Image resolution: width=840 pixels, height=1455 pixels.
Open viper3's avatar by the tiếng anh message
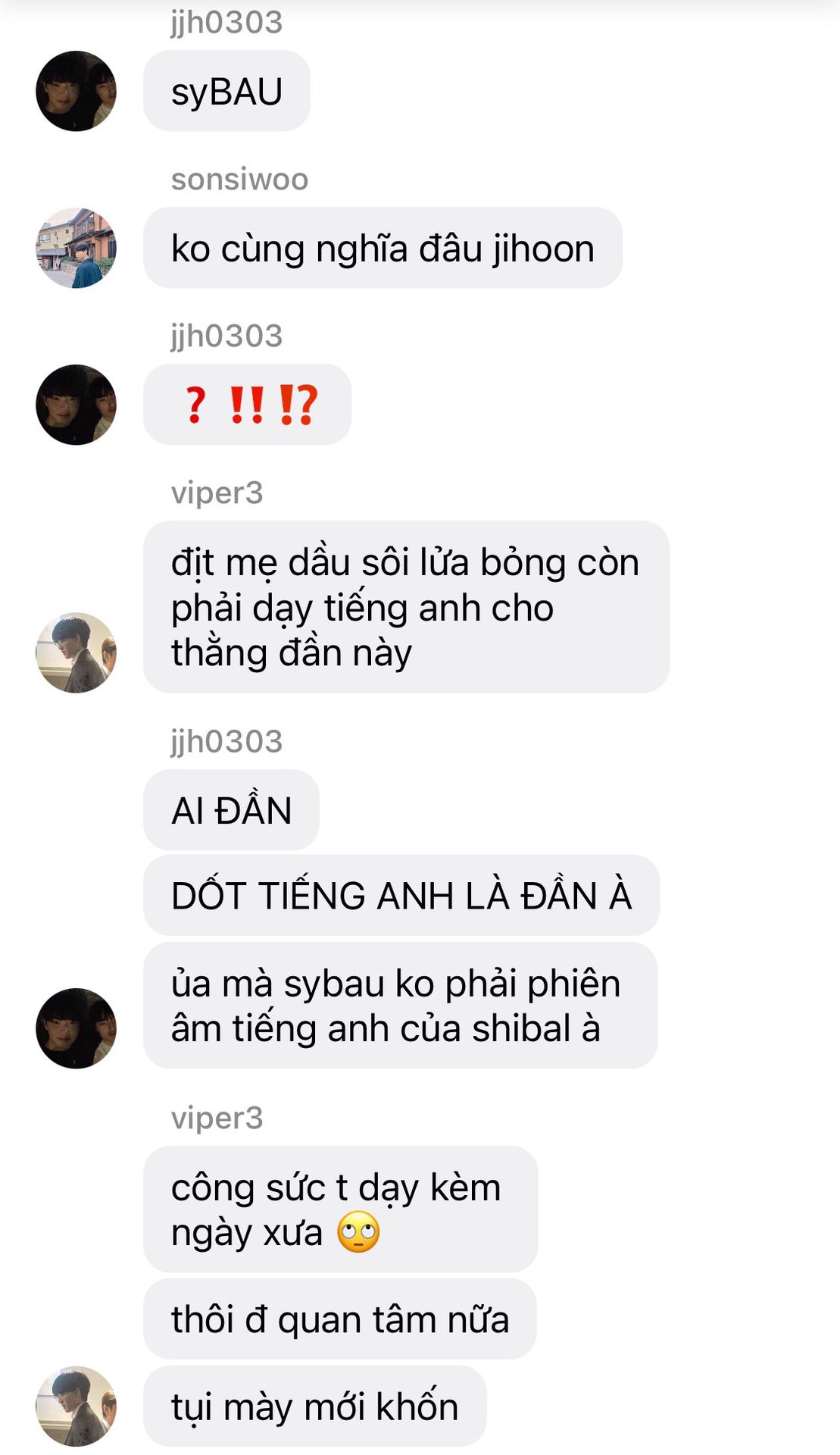76,652
